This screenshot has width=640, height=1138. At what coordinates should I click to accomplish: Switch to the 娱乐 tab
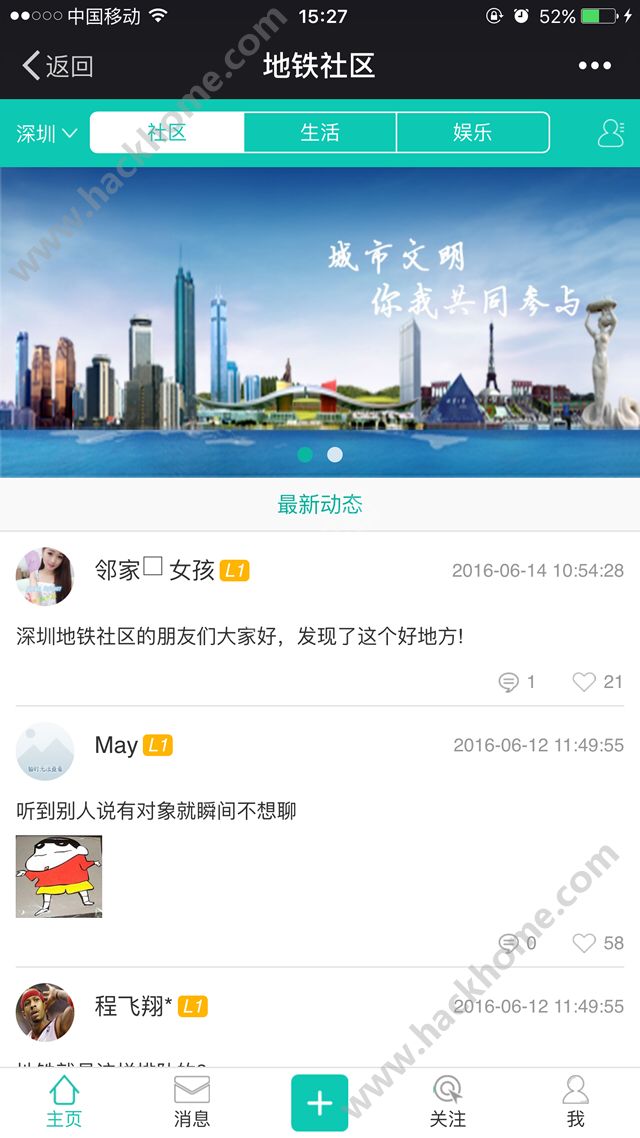tap(473, 133)
